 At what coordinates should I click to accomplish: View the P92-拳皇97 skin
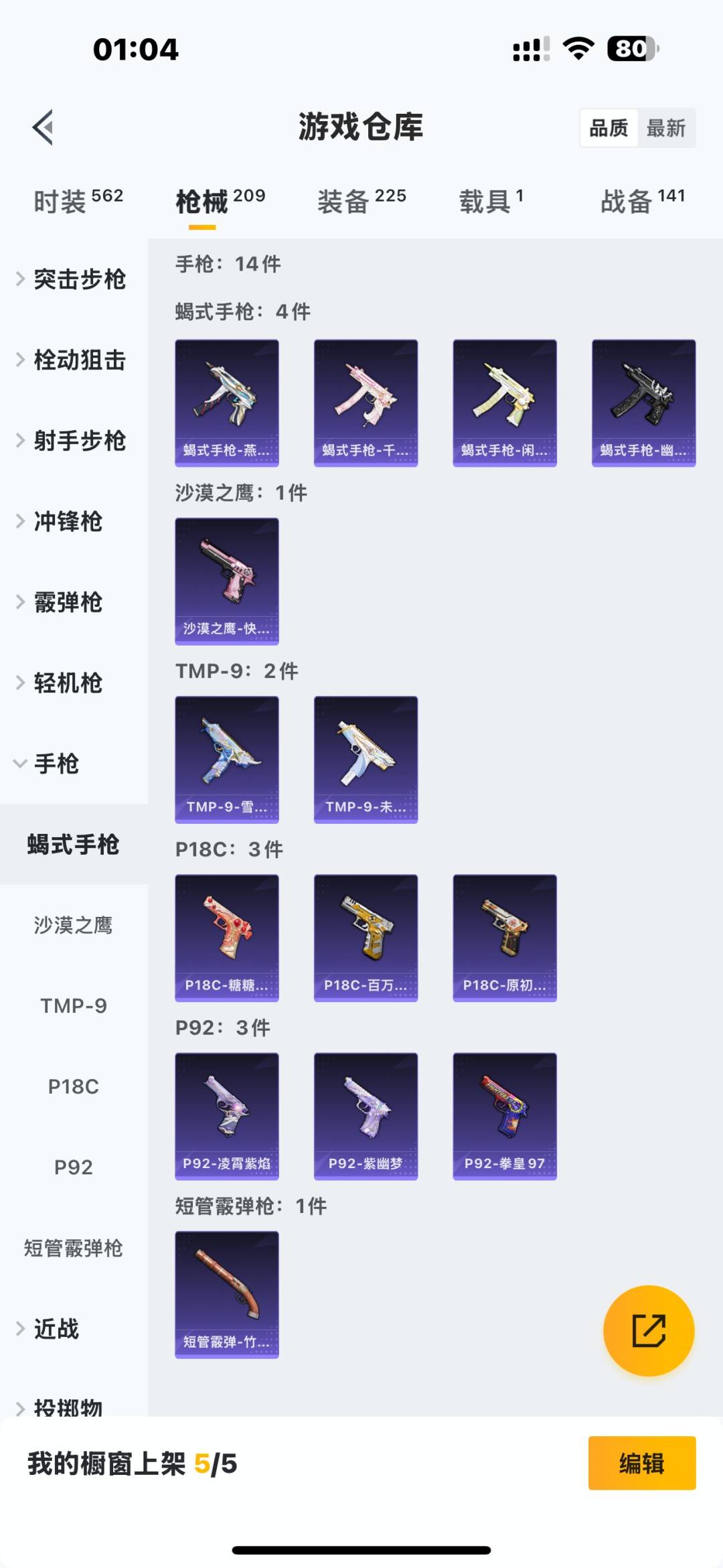[x=505, y=1116]
